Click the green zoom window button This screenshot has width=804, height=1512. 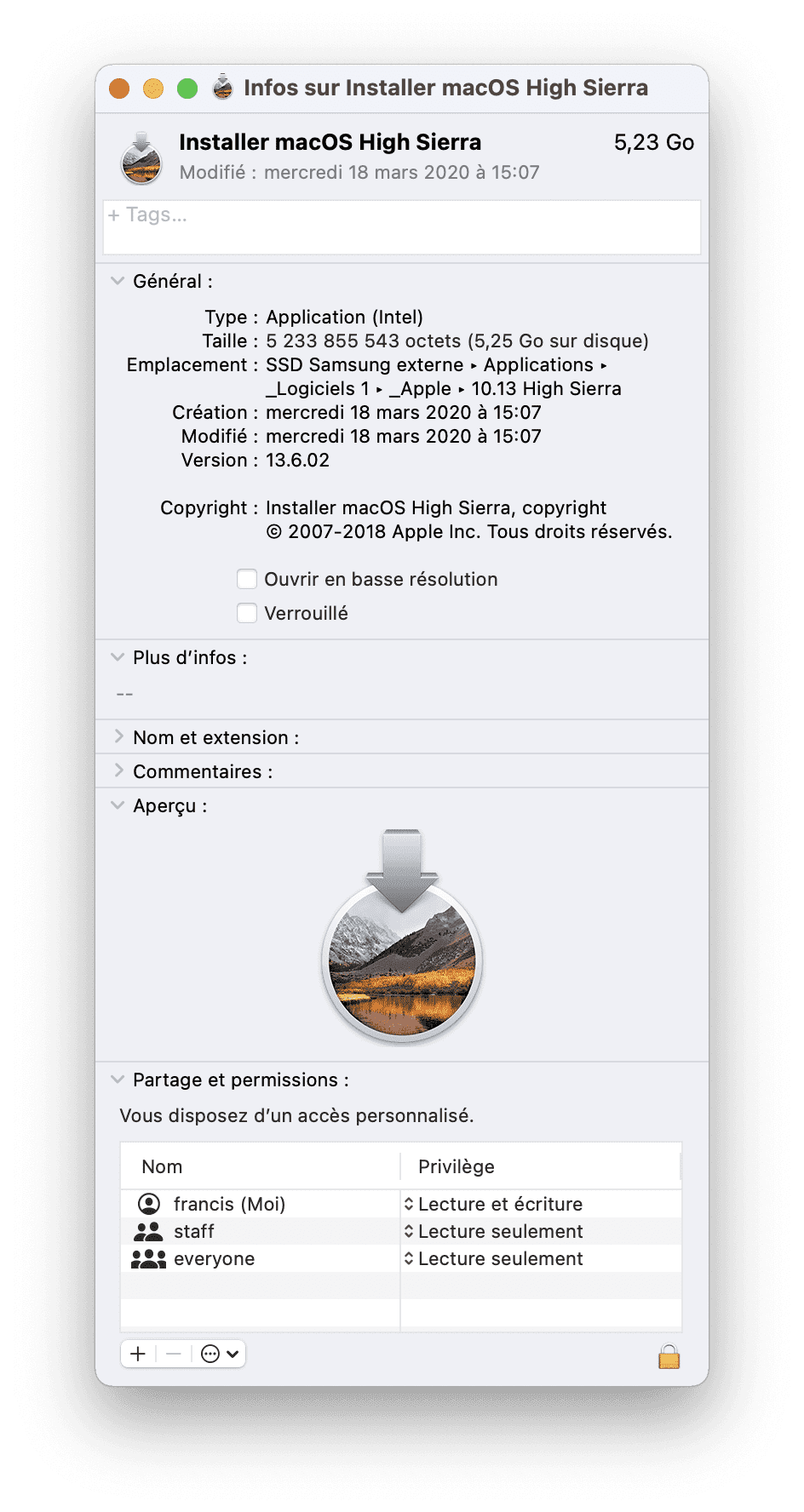(x=187, y=89)
